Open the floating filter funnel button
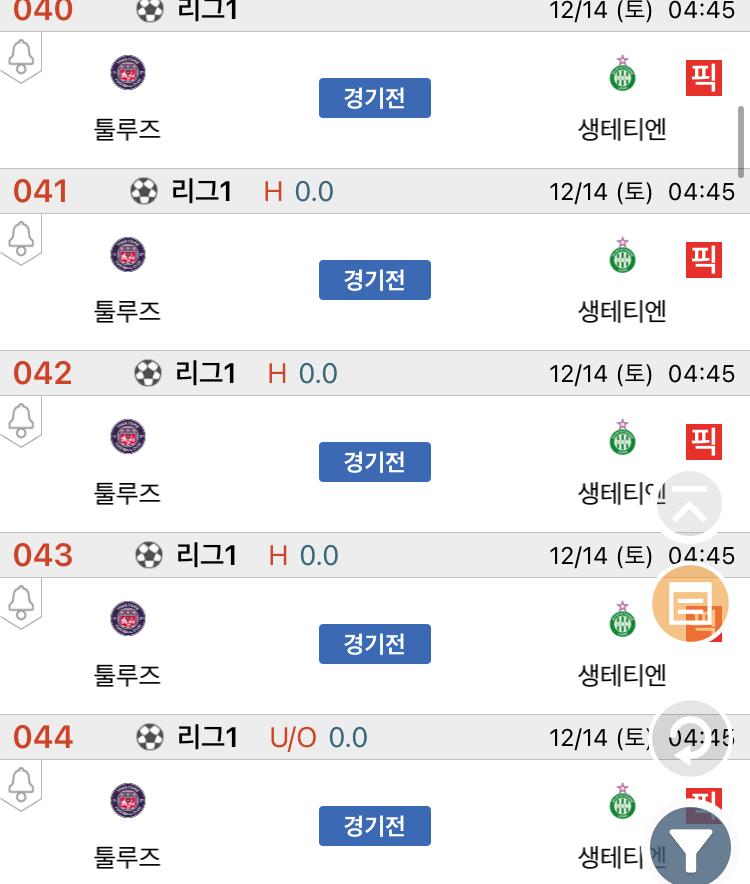This screenshot has height=884, width=750. [x=691, y=847]
